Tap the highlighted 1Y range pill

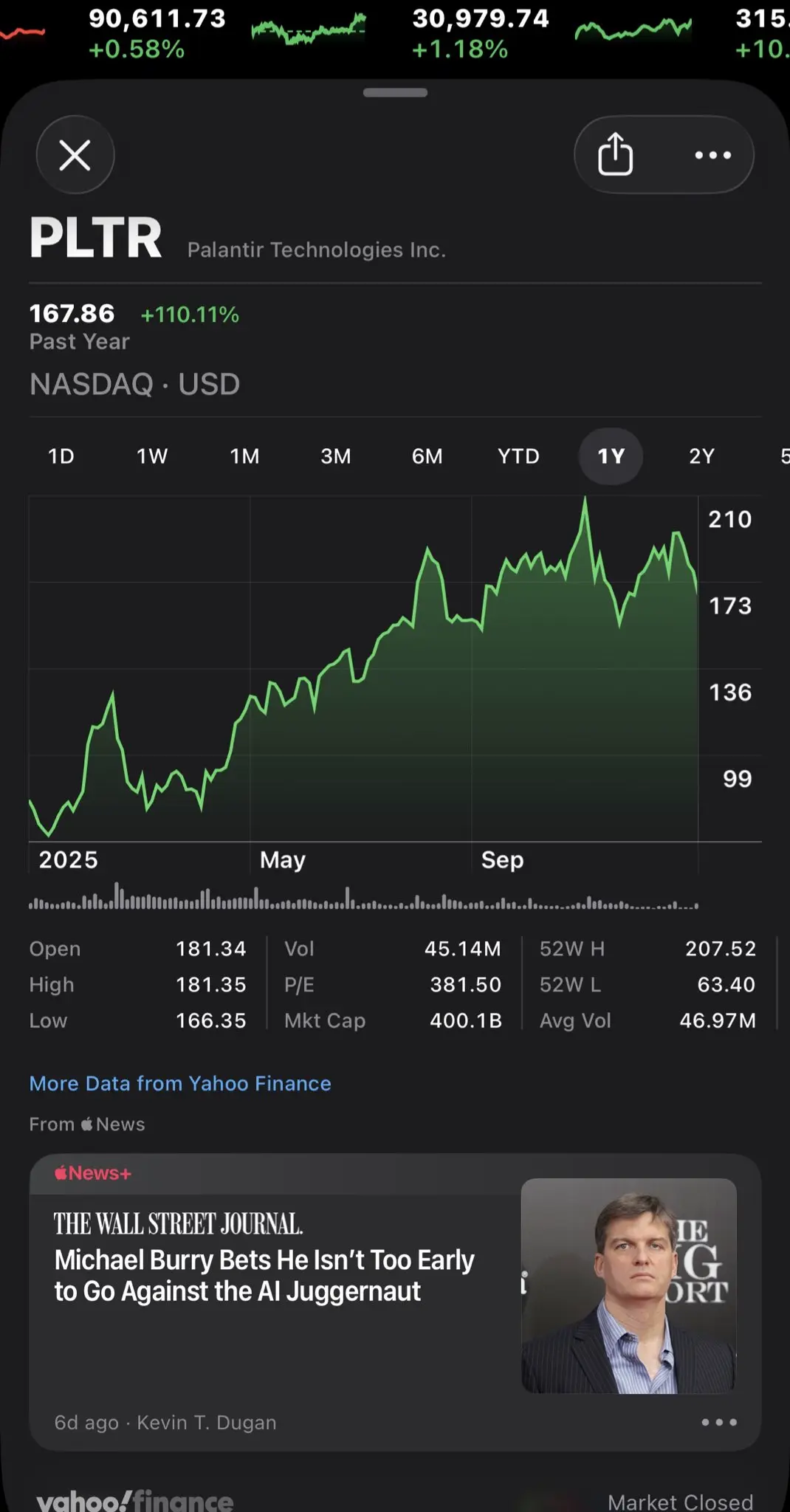point(611,456)
